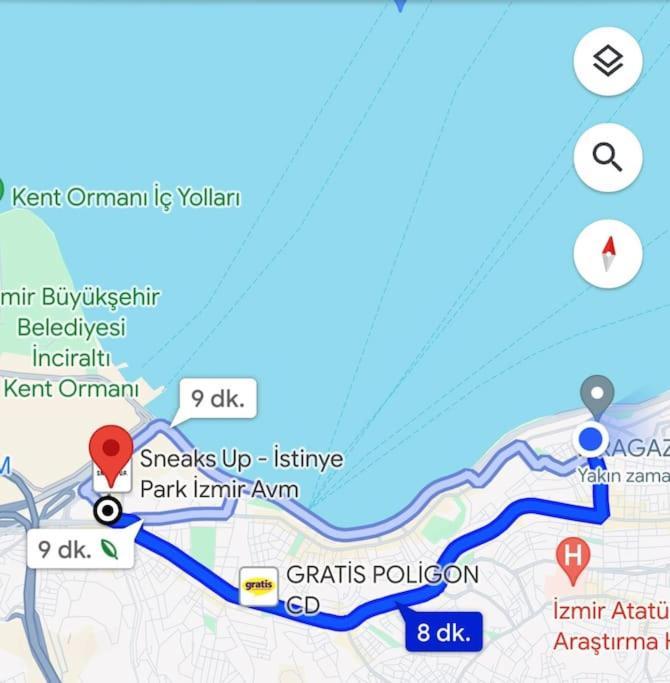Tap the search along route button
This screenshot has height=683, width=670.
(607, 157)
